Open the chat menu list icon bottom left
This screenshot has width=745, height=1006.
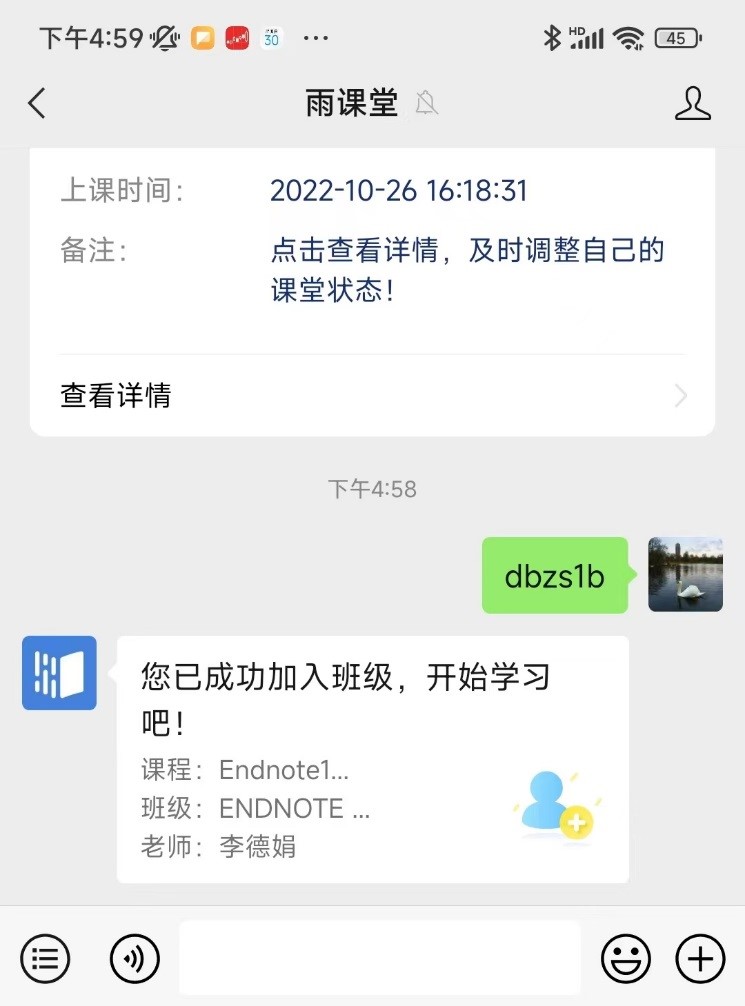pyautogui.click(x=45, y=958)
